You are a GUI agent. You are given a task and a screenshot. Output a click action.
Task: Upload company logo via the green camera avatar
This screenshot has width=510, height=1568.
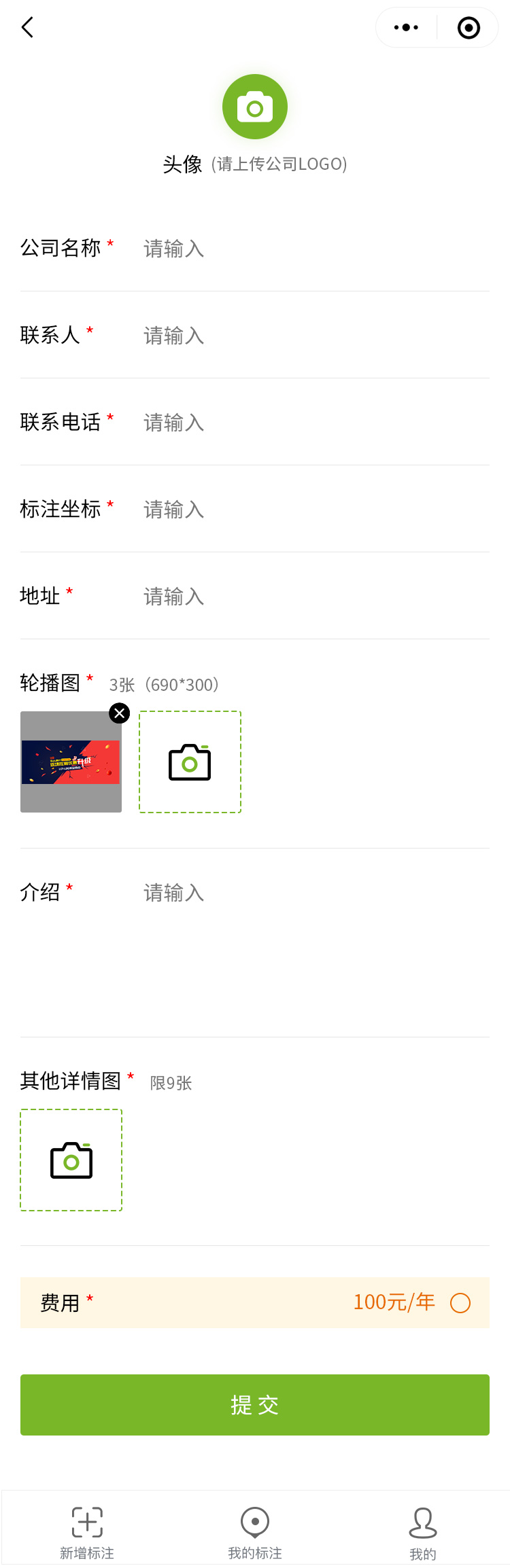click(255, 107)
